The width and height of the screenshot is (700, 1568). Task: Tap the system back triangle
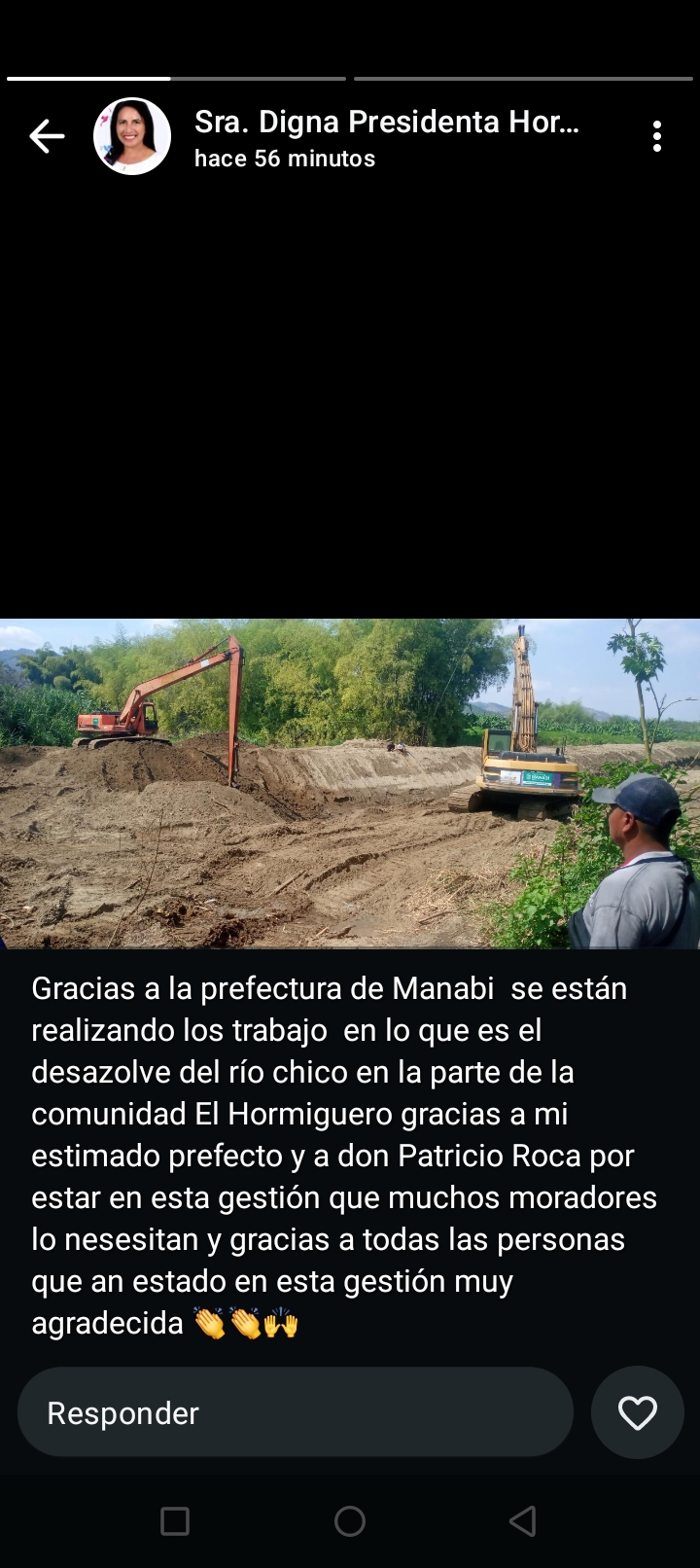coord(523,1520)
